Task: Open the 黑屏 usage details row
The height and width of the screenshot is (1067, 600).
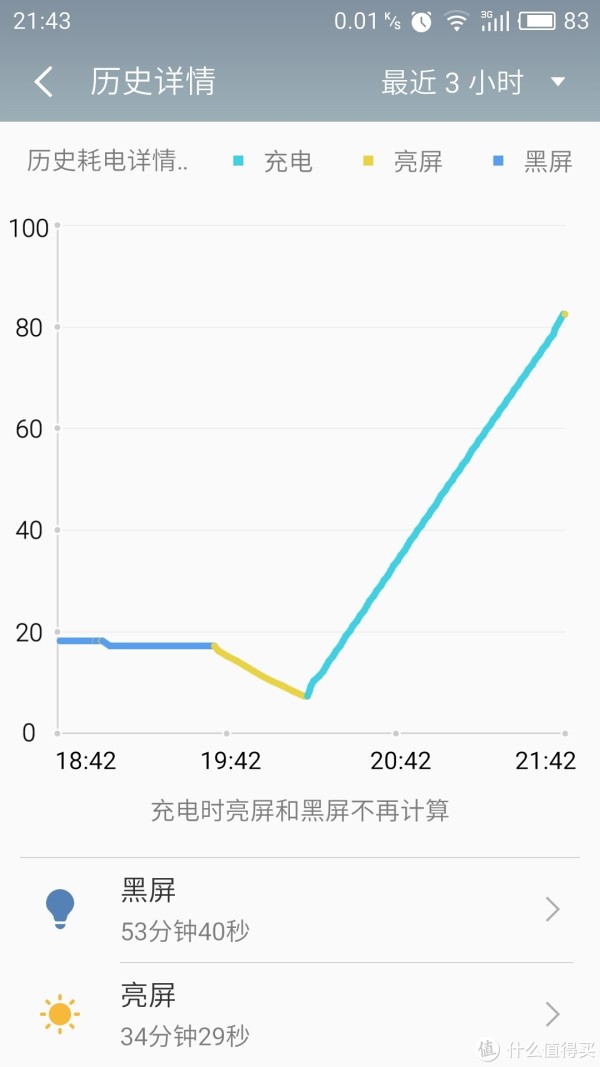Action: point(300,910)
